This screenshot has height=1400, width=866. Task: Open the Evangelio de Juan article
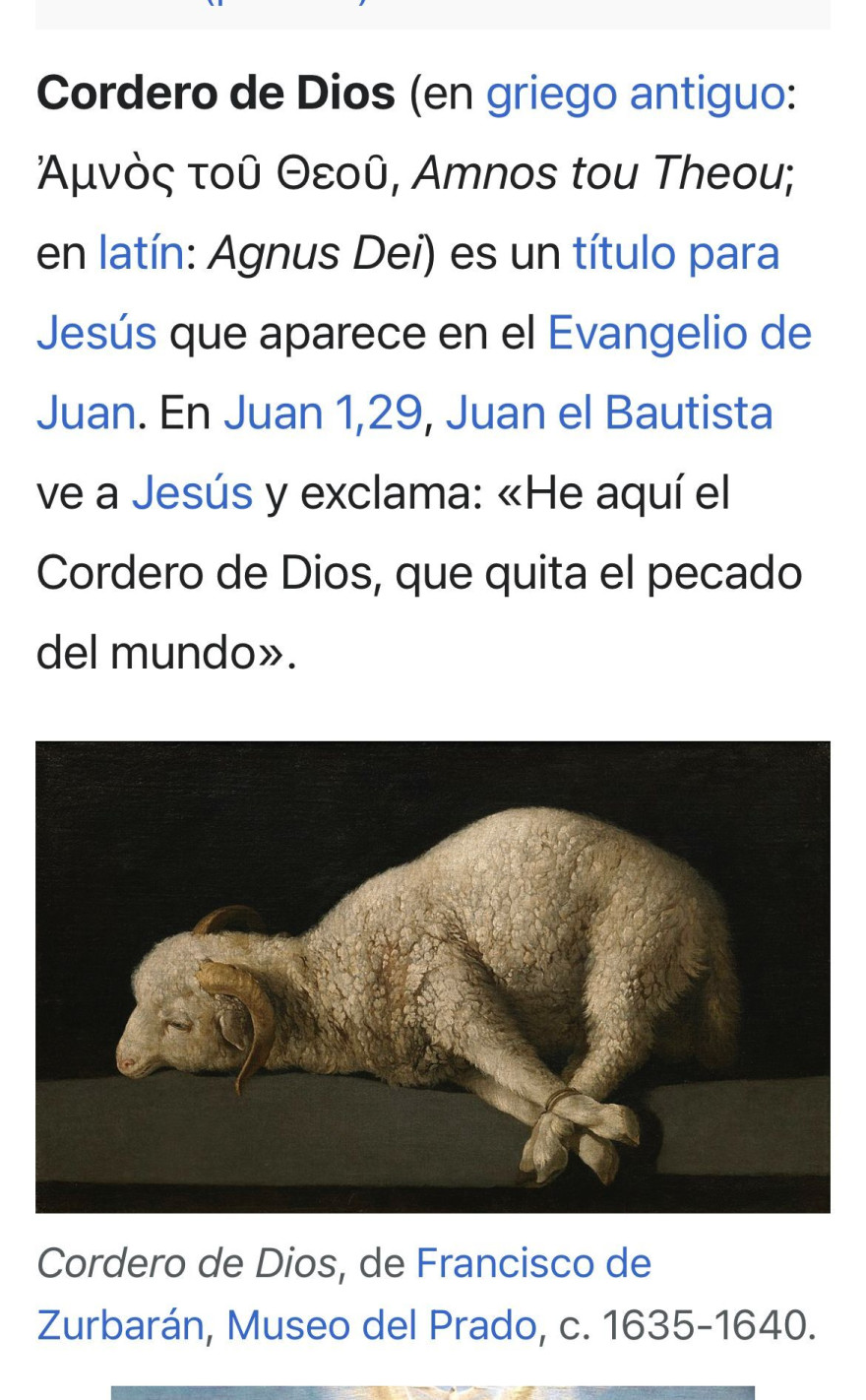click(679, 333)
